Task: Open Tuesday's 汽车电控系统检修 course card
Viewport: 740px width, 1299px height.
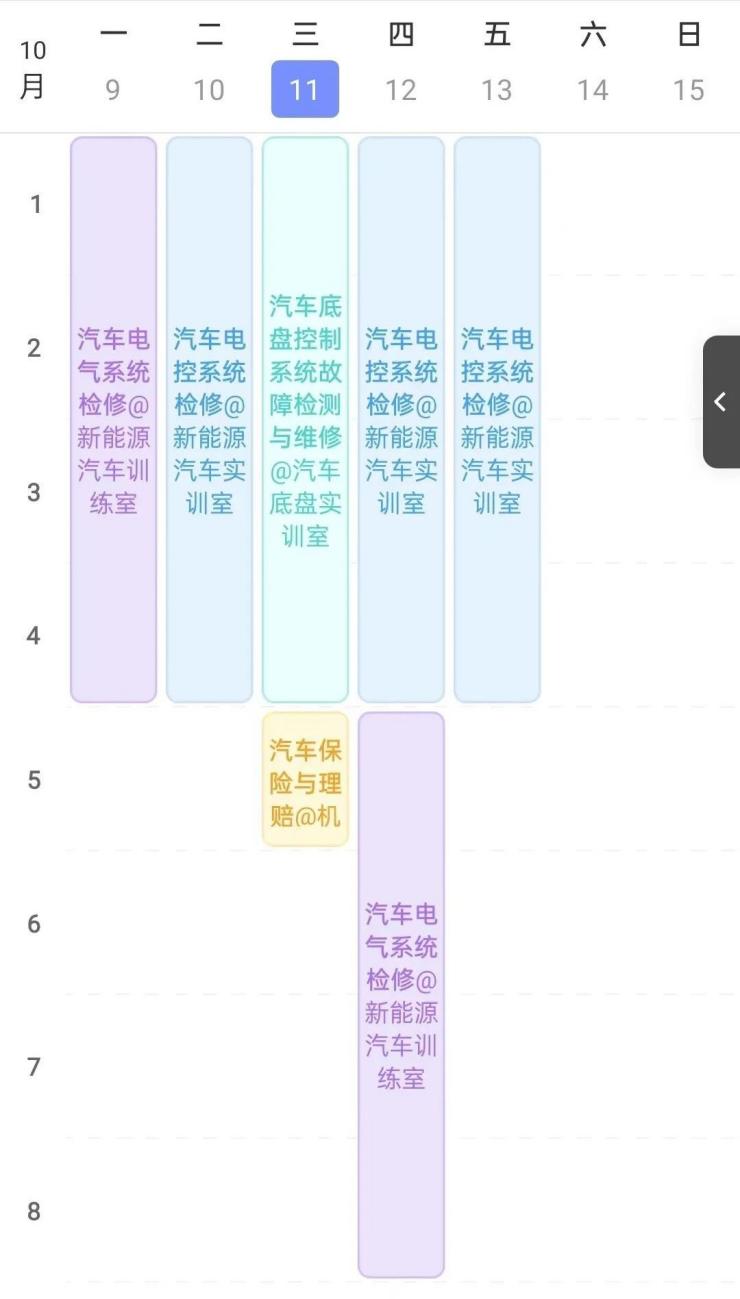Action: coord(209,420)
